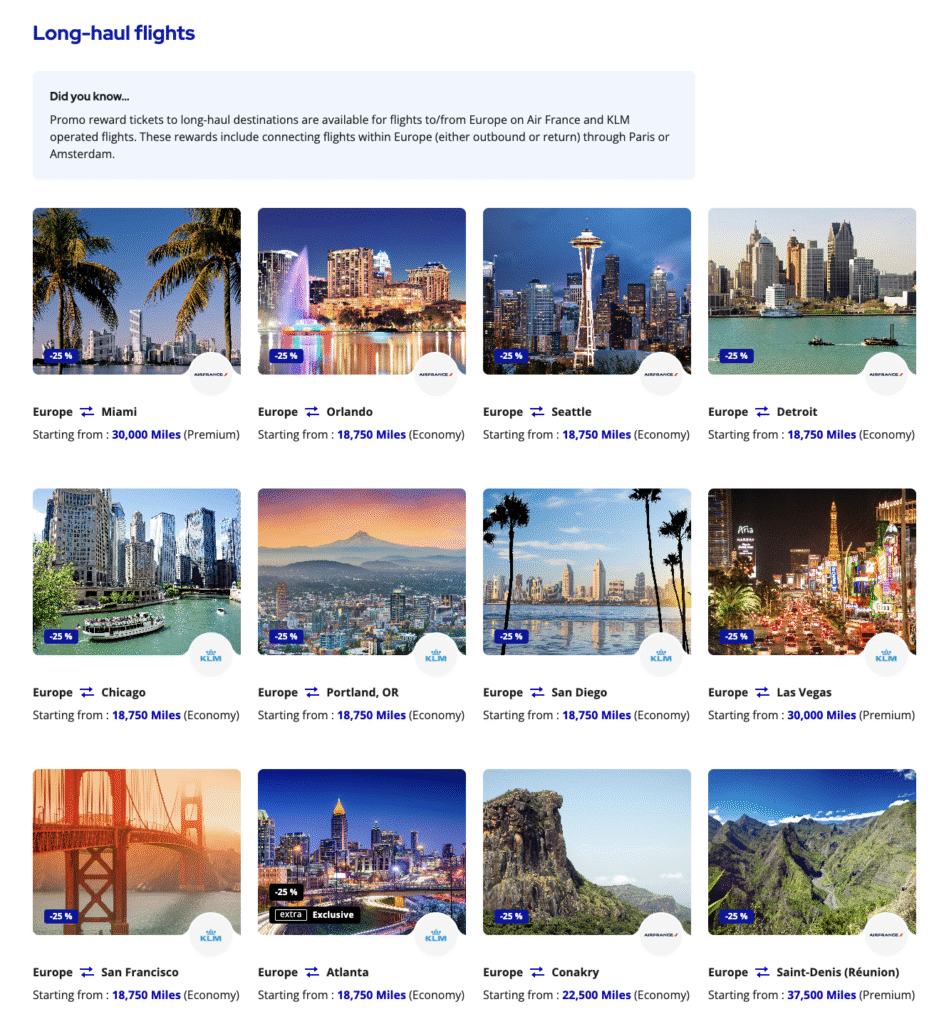The height and width of the screenshot is (1024, 939).
Task: Click the -25% badge on the San Diego card
Action: click(x=510, y=635)
